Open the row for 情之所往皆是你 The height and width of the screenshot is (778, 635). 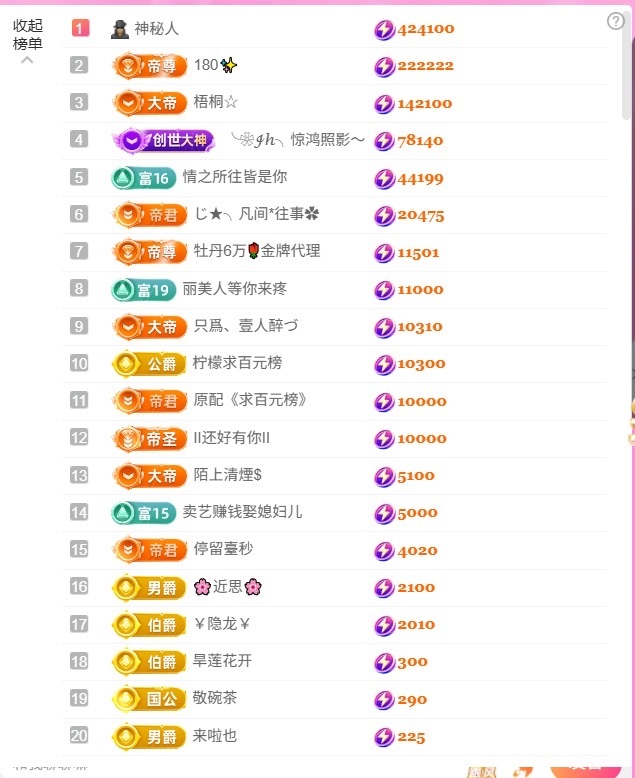[235, 177]
